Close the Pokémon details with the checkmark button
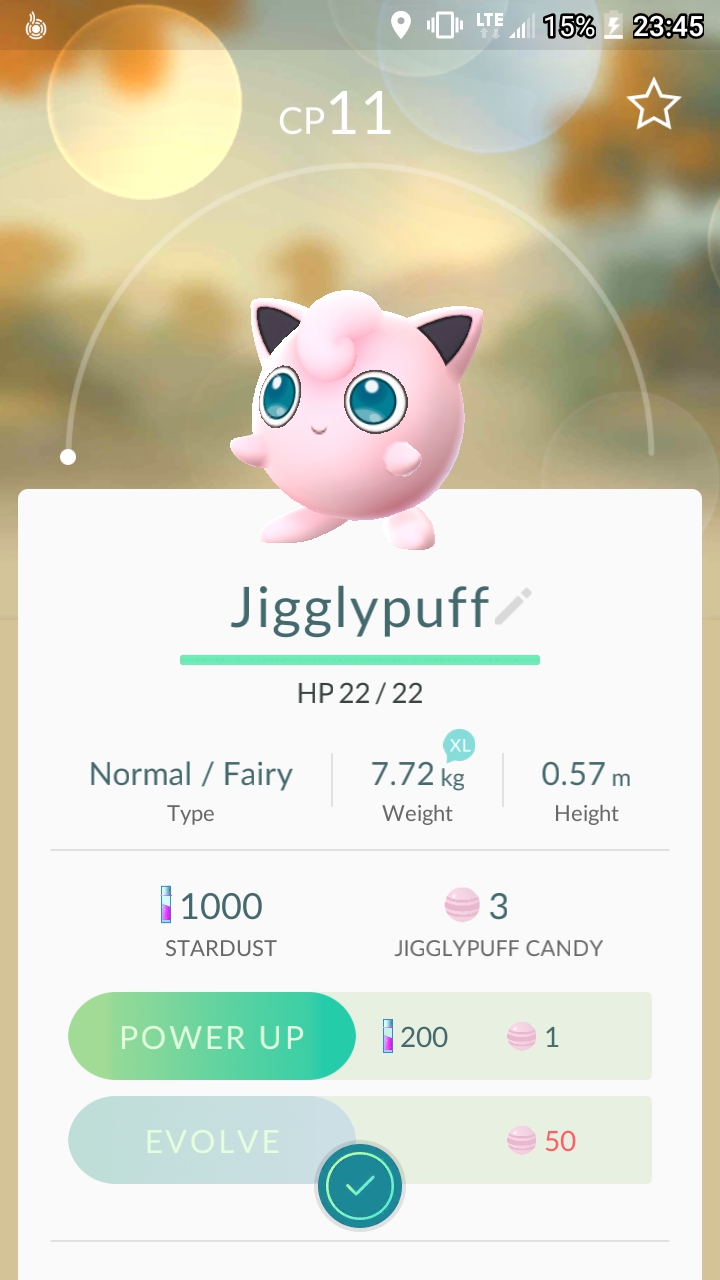The image size is (720, 1280). pyautogui.click(x=360, y=1186)
